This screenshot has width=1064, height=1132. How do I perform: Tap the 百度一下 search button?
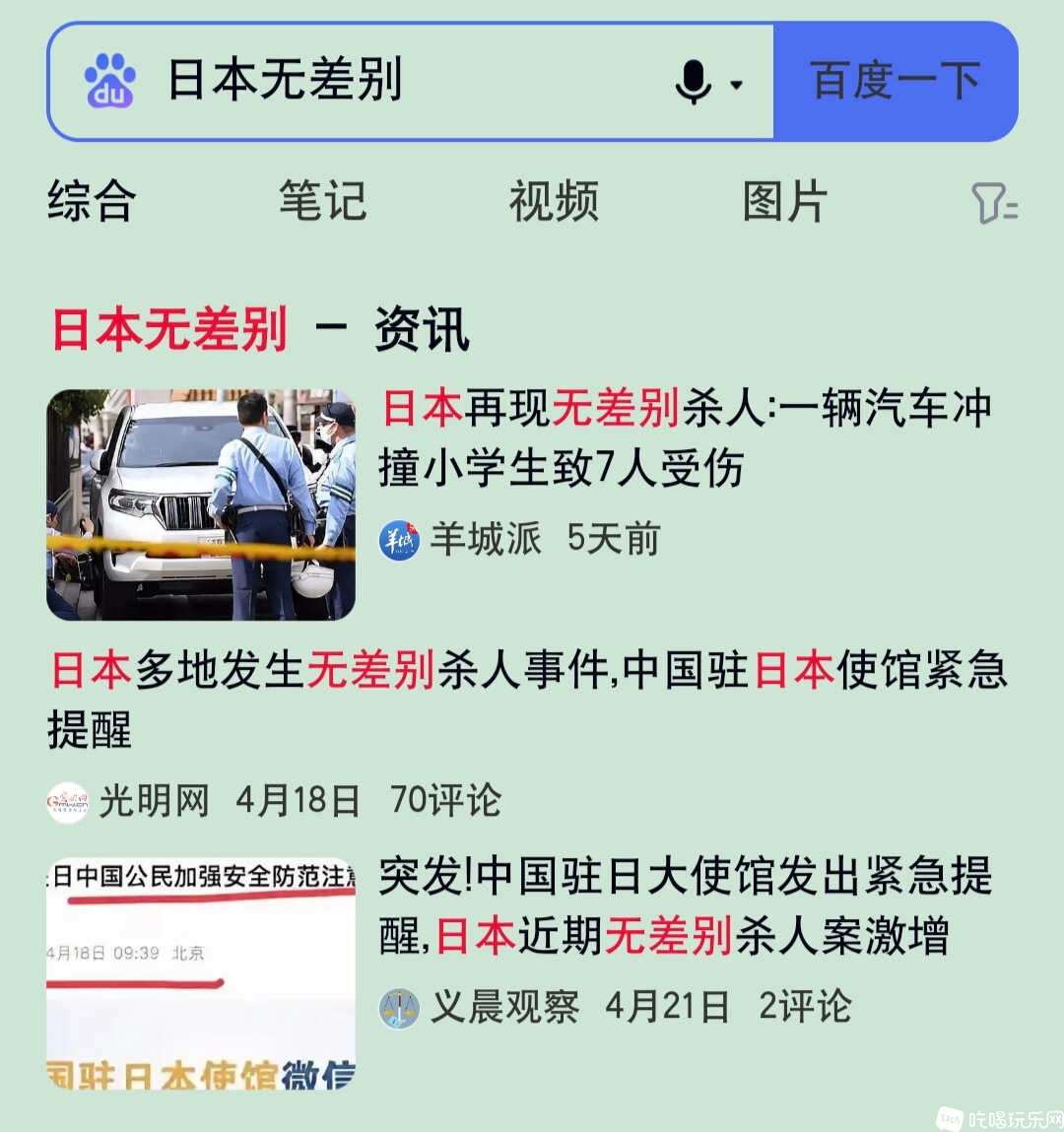895,82
